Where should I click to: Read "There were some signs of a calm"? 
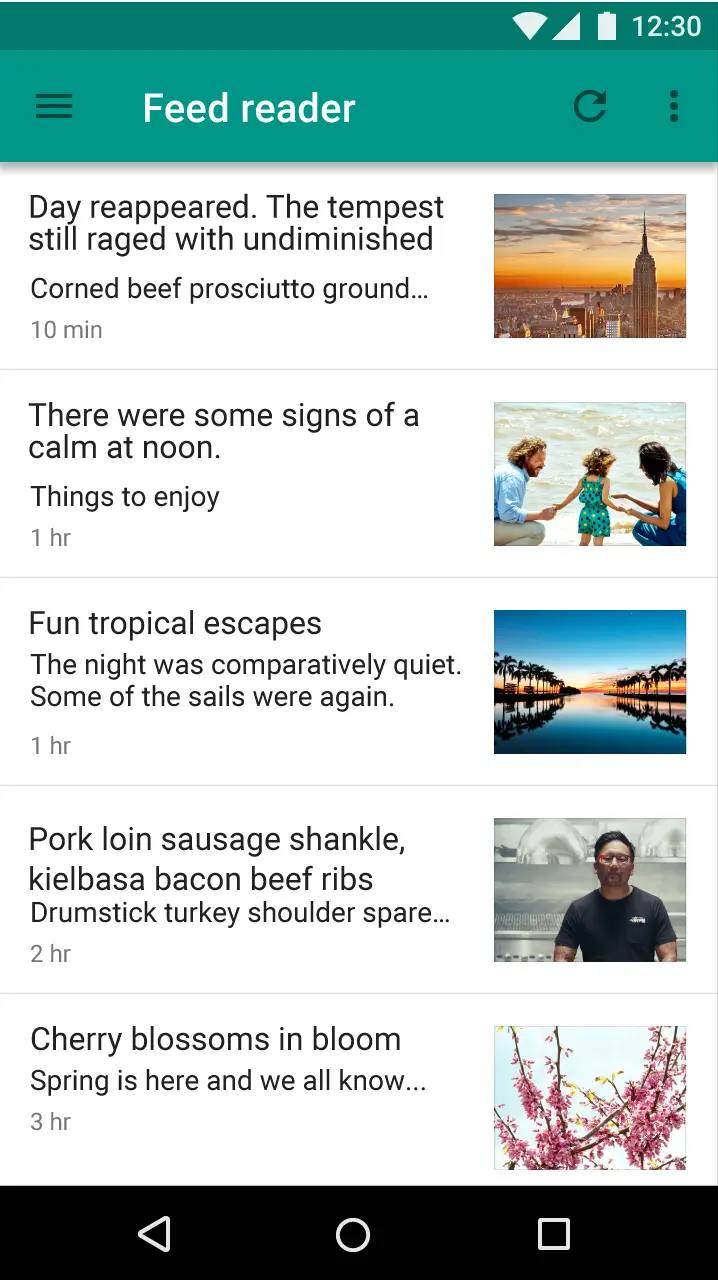(x=224, y=432)
